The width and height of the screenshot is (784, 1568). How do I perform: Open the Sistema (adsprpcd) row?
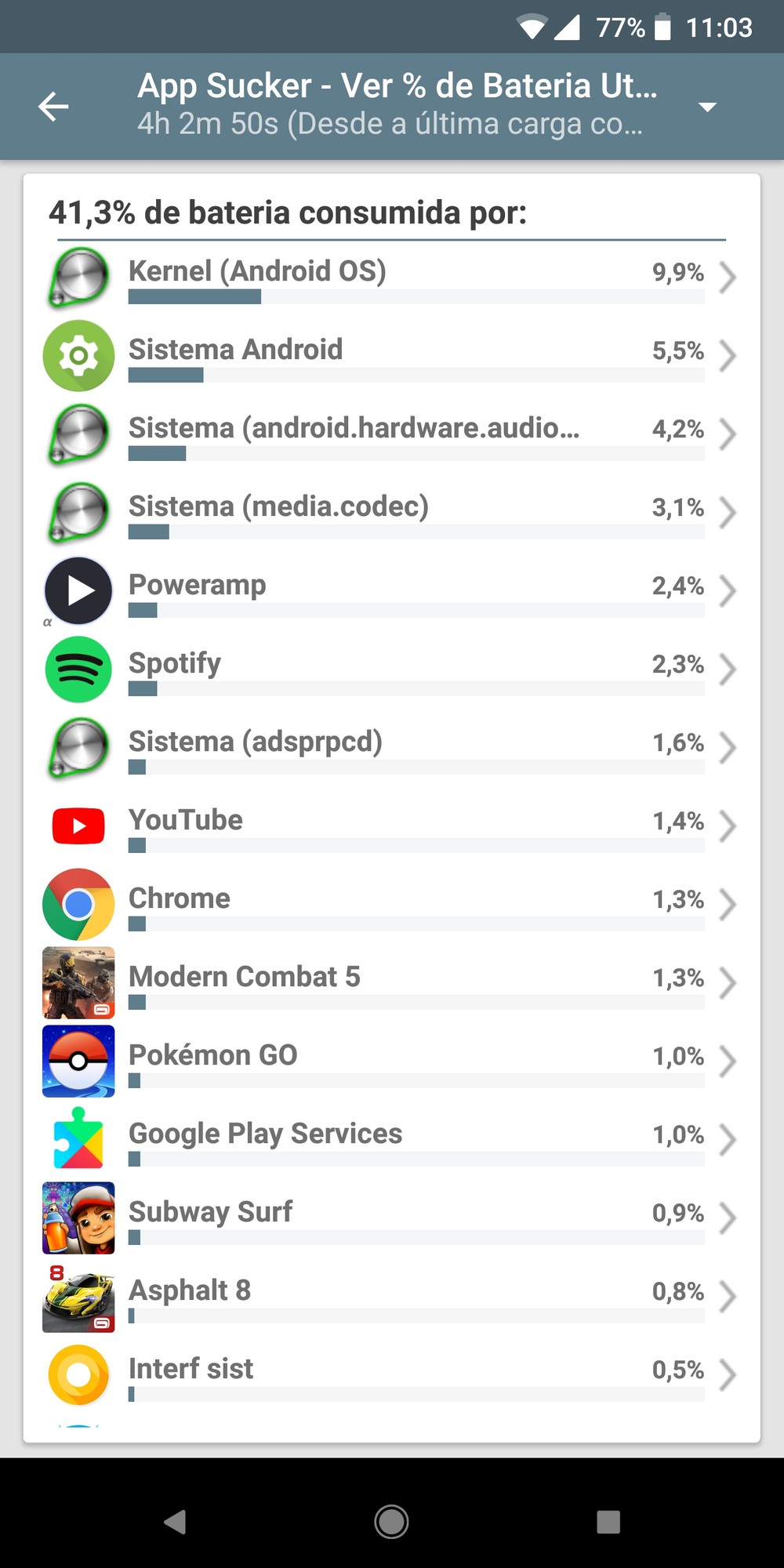[392, 748]
